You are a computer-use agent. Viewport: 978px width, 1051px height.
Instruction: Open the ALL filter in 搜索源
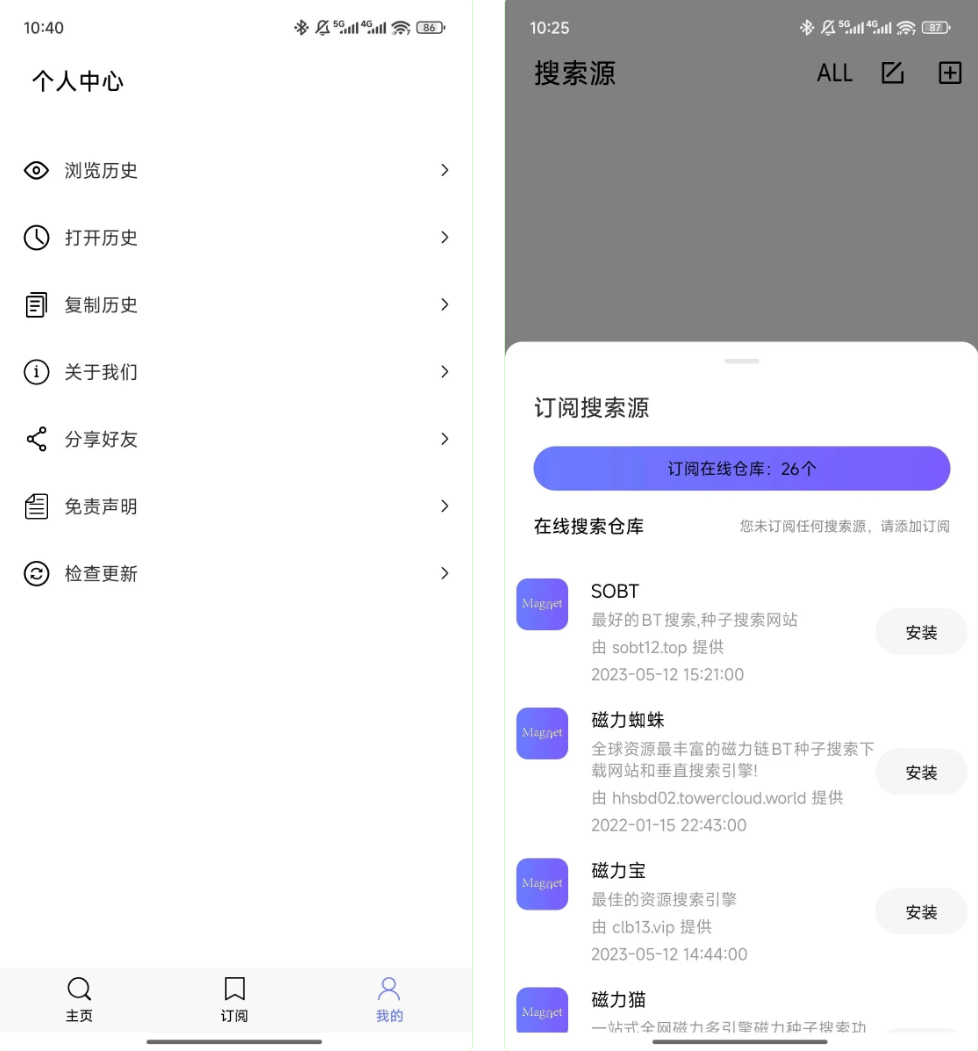point(834,72)
